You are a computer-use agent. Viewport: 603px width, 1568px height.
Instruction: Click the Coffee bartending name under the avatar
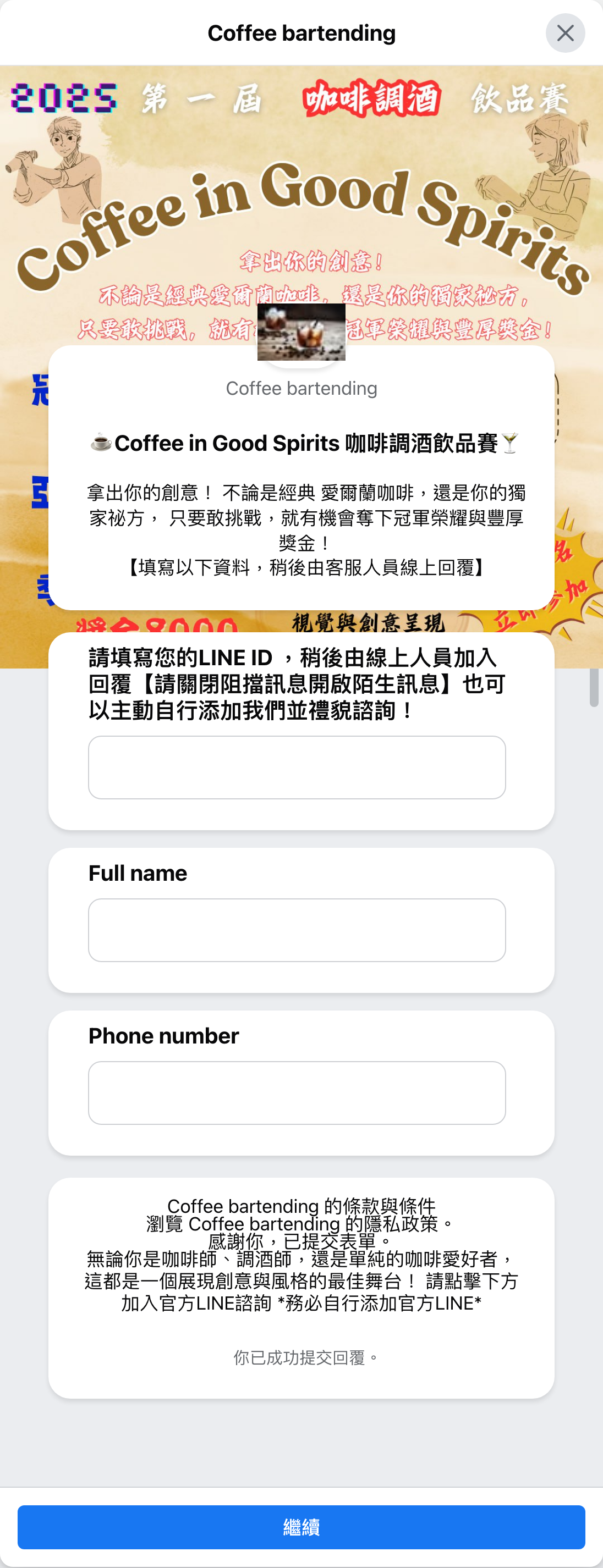point(301,388)
